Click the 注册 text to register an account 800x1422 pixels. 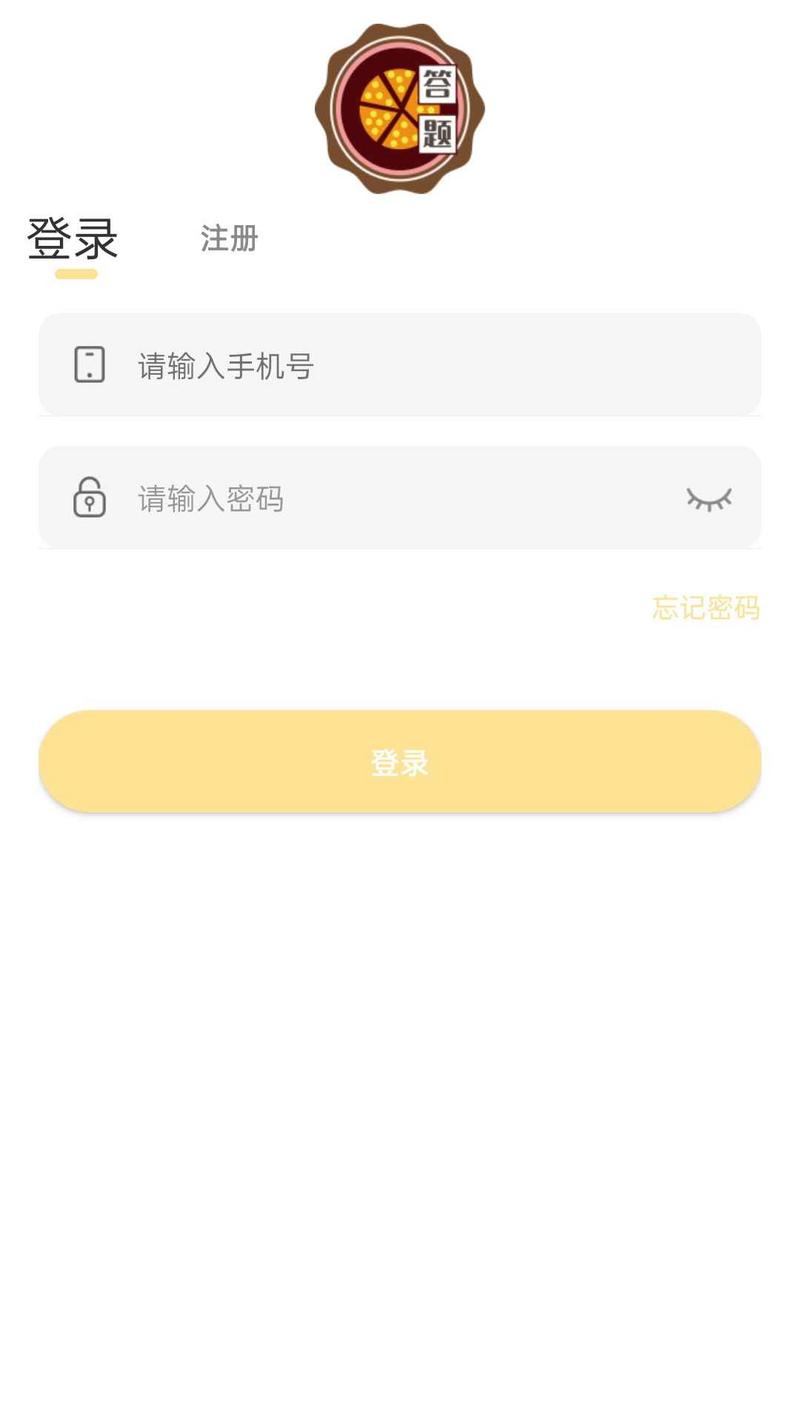[228, 239]
